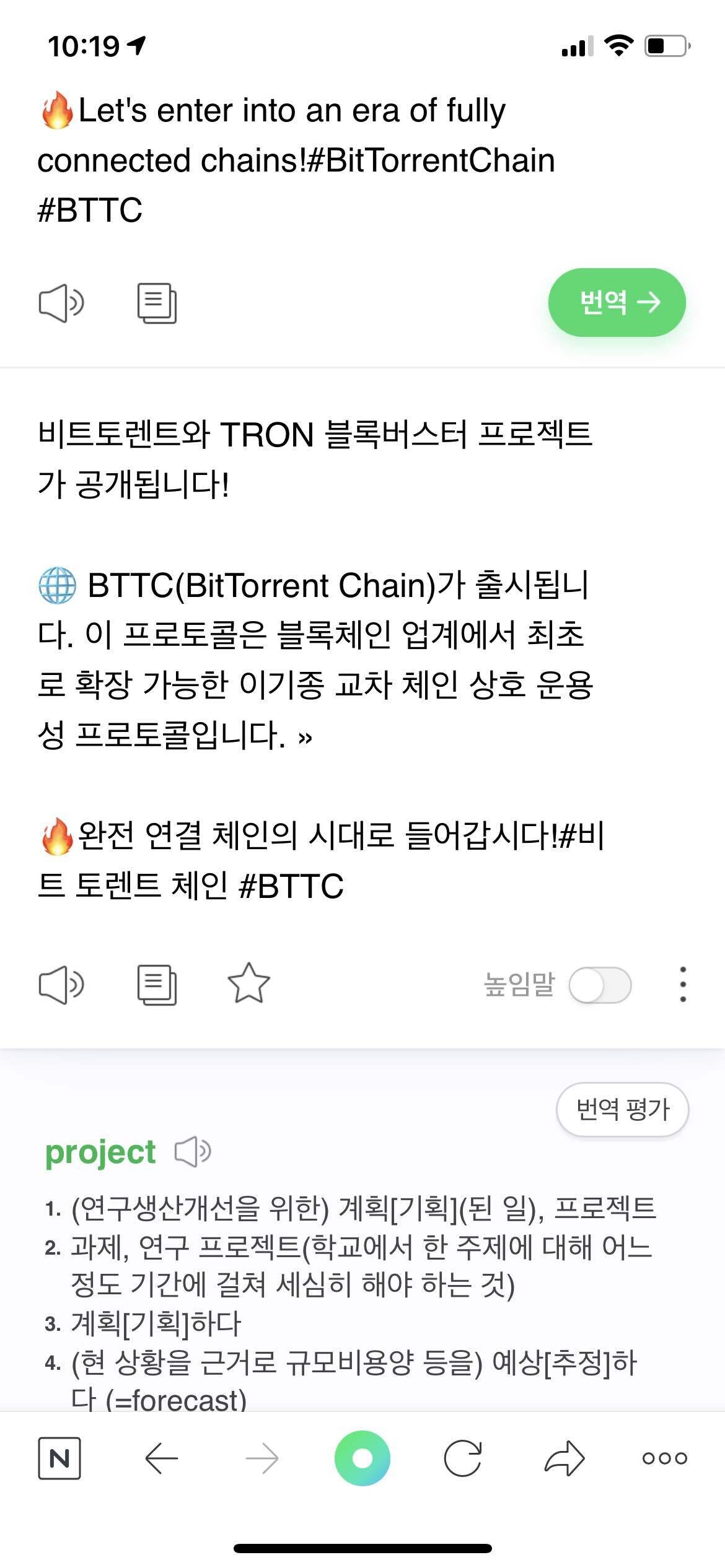Open the 번역 평가 translation evaluation menu
This screenshot has height=1568, width=725.
pos(623,1110)
